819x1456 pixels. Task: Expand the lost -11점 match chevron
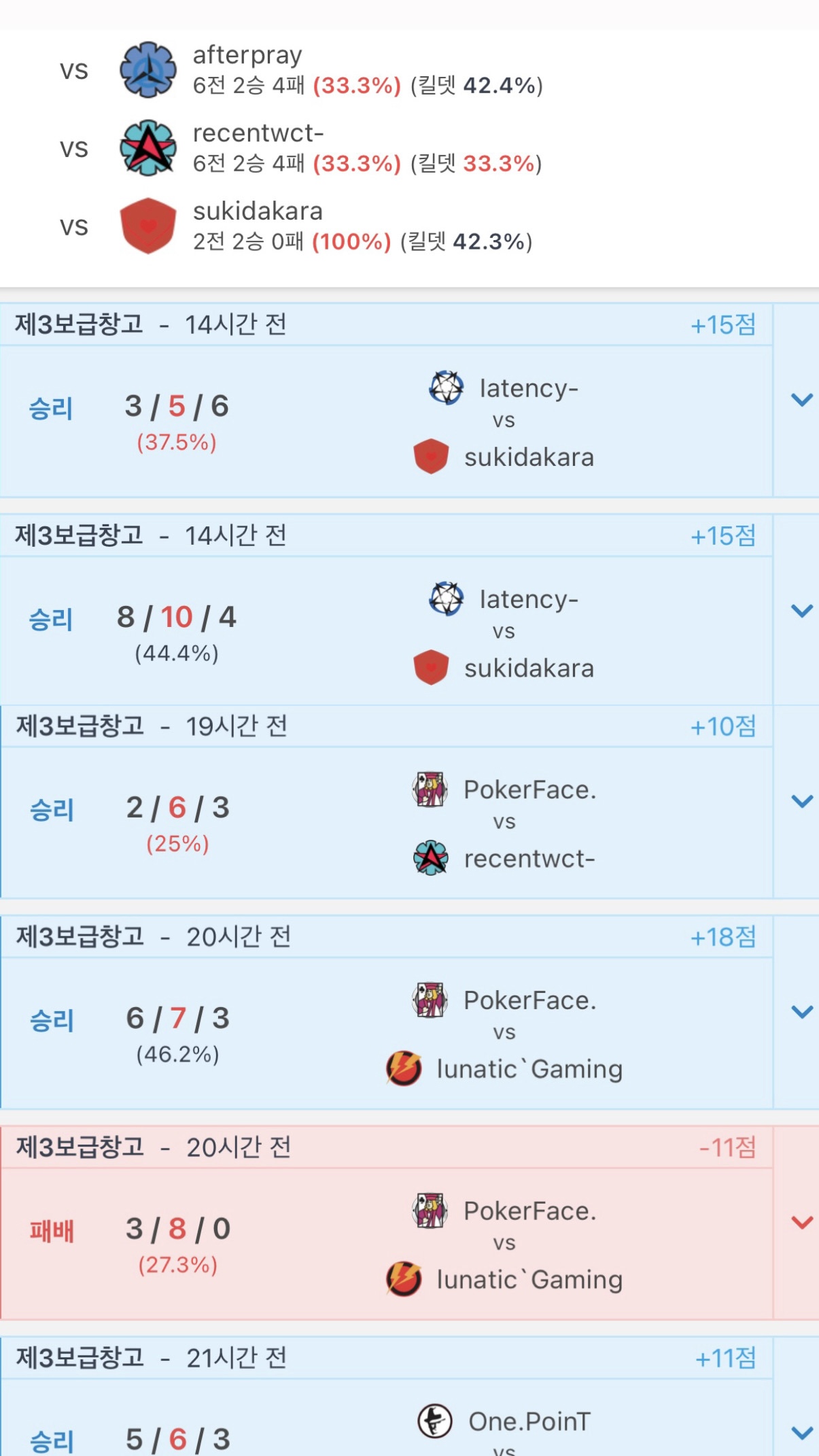point(802,1223)
